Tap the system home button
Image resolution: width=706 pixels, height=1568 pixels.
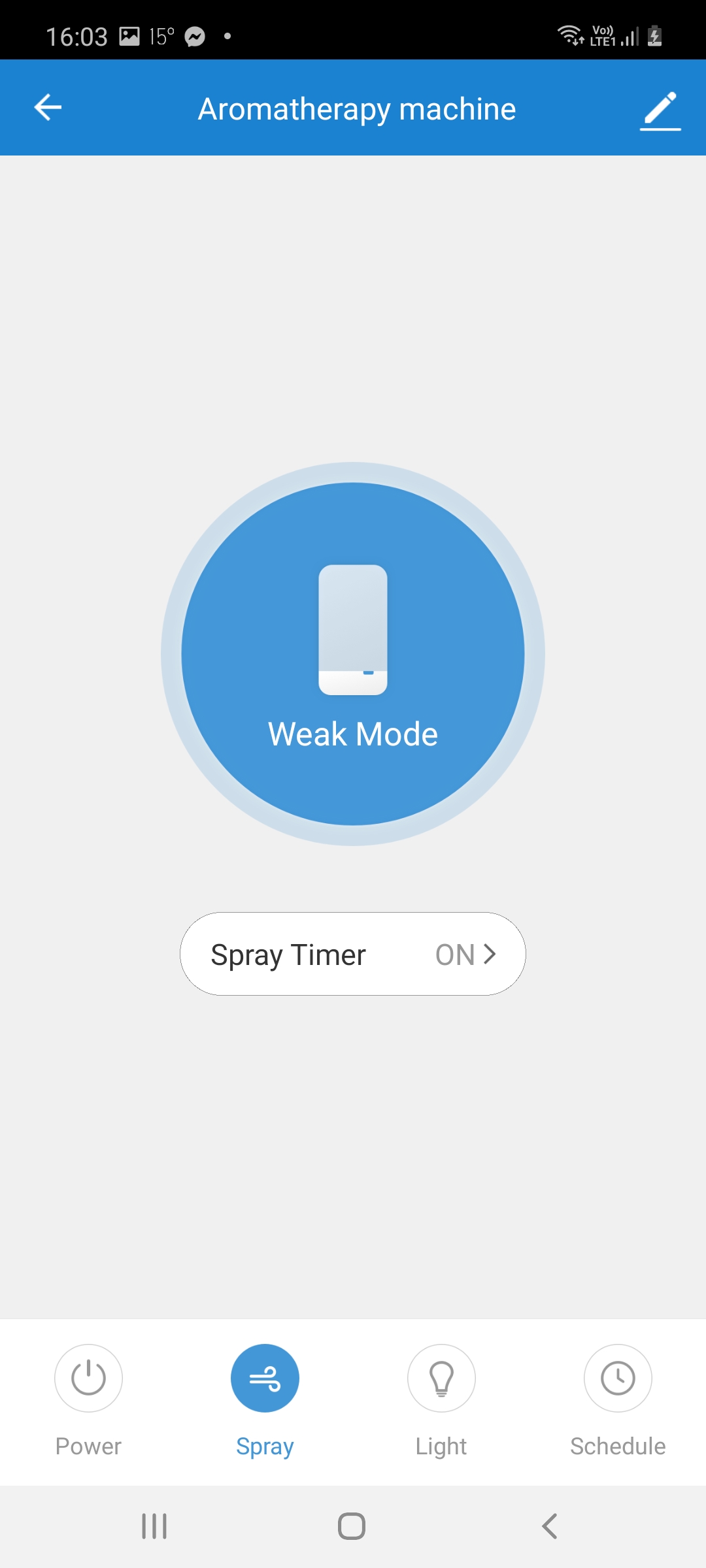[352, 1526]
